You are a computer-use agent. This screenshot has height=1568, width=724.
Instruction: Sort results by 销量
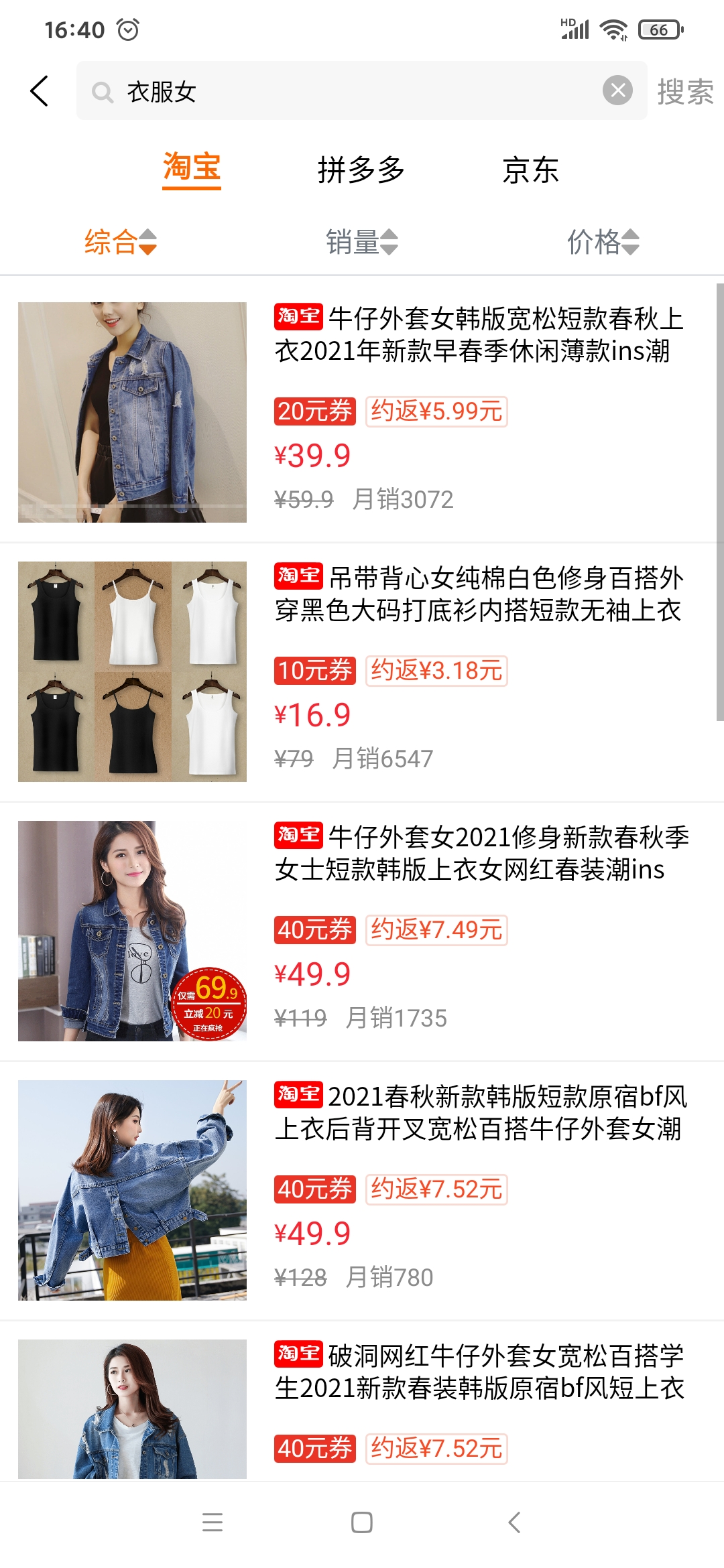(x=361, y=242)
